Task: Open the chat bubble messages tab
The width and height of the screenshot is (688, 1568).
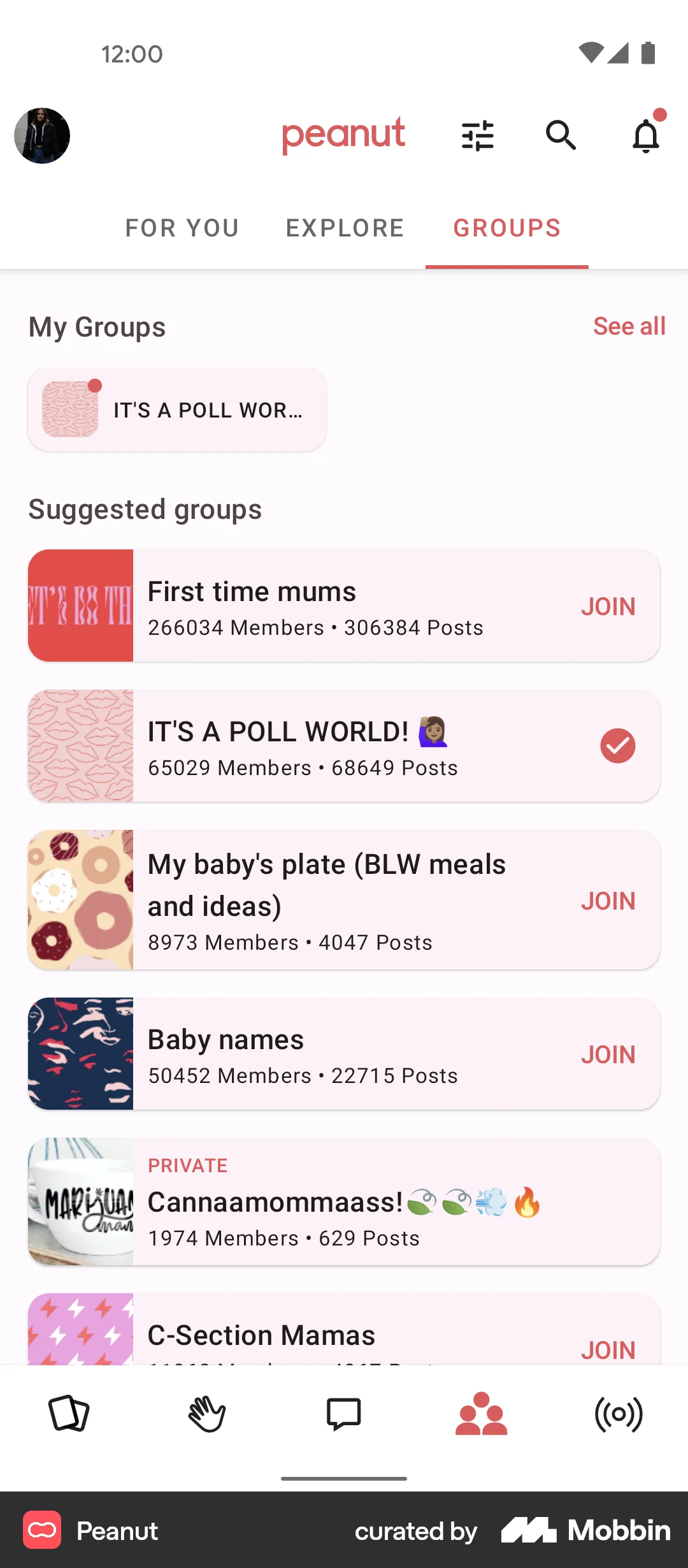Action: point(344,1414)
